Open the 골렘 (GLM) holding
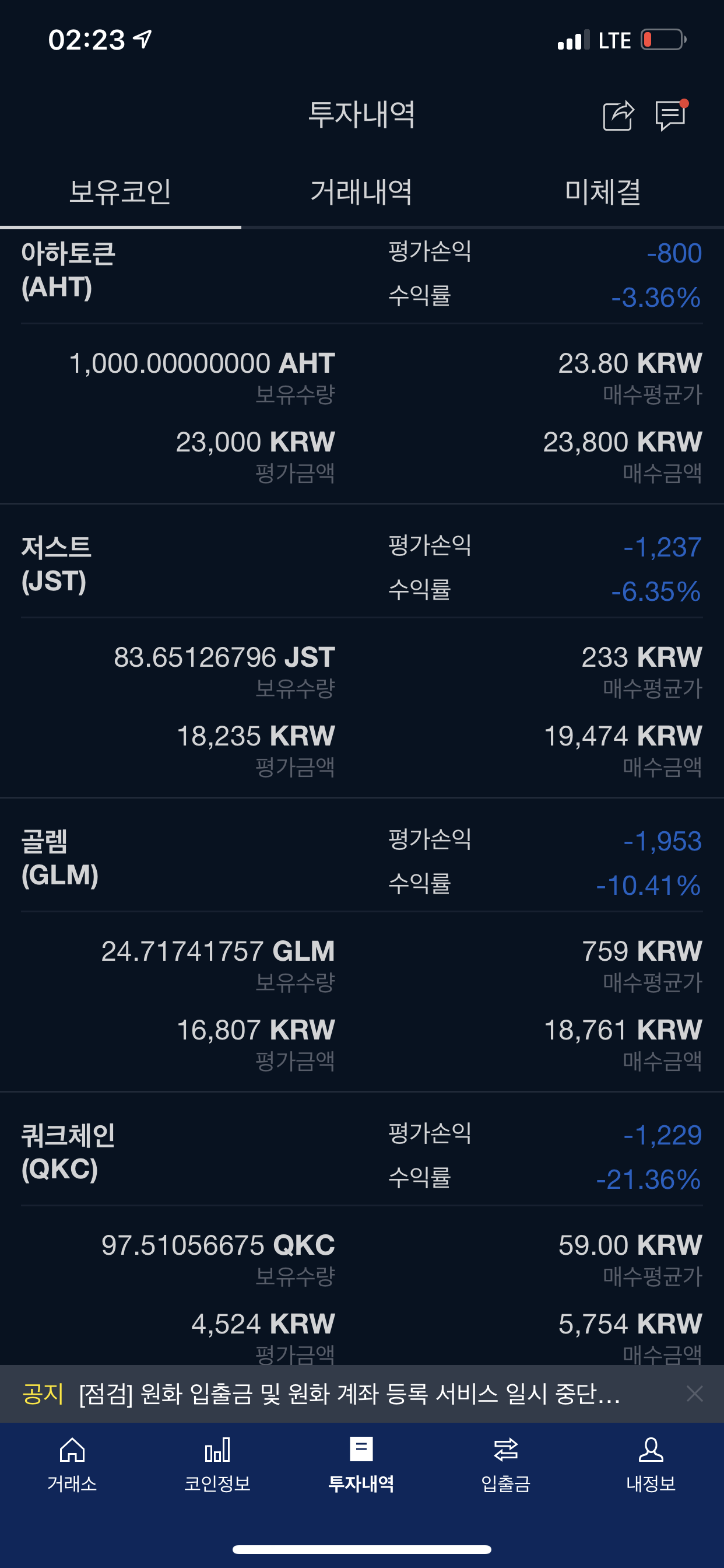 [59, 858]
